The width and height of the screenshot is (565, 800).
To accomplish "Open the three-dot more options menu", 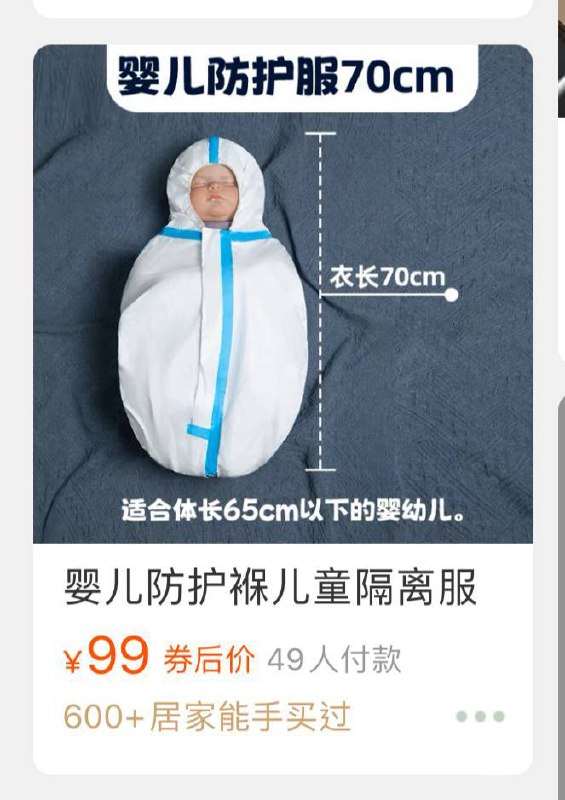I will (480, 716).
